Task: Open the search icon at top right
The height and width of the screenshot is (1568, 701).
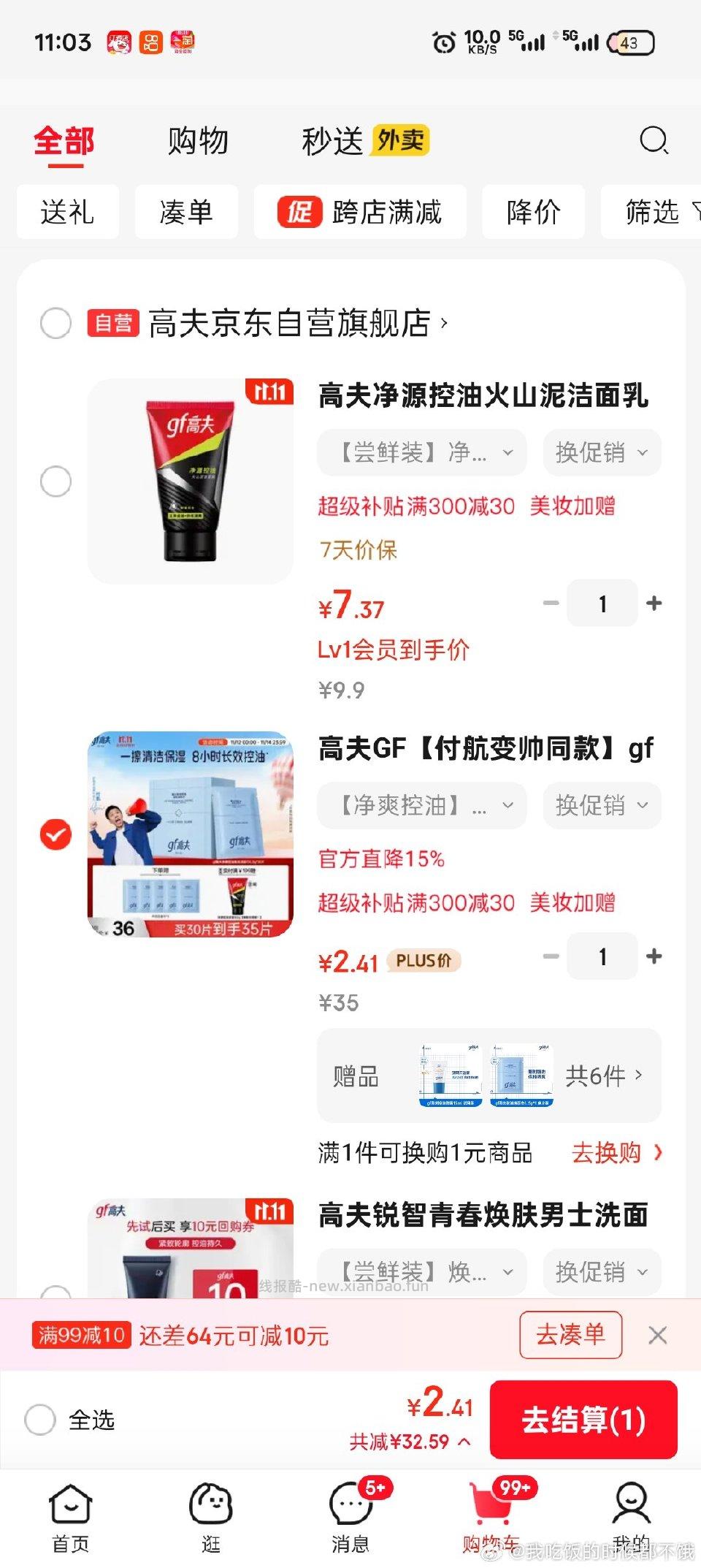Action: coord(655,140)
